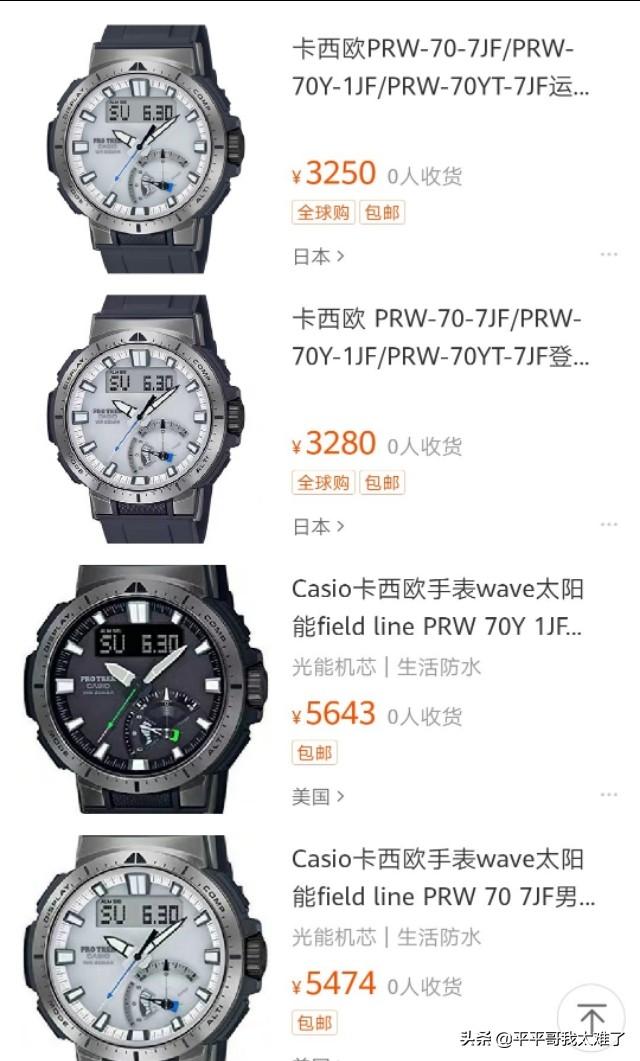The height and width of the screenshot is (1061, 640).
Task: Tap the 日本 link under the ¥3280 item
Action: pyautogui.click(x=318, y=526)
